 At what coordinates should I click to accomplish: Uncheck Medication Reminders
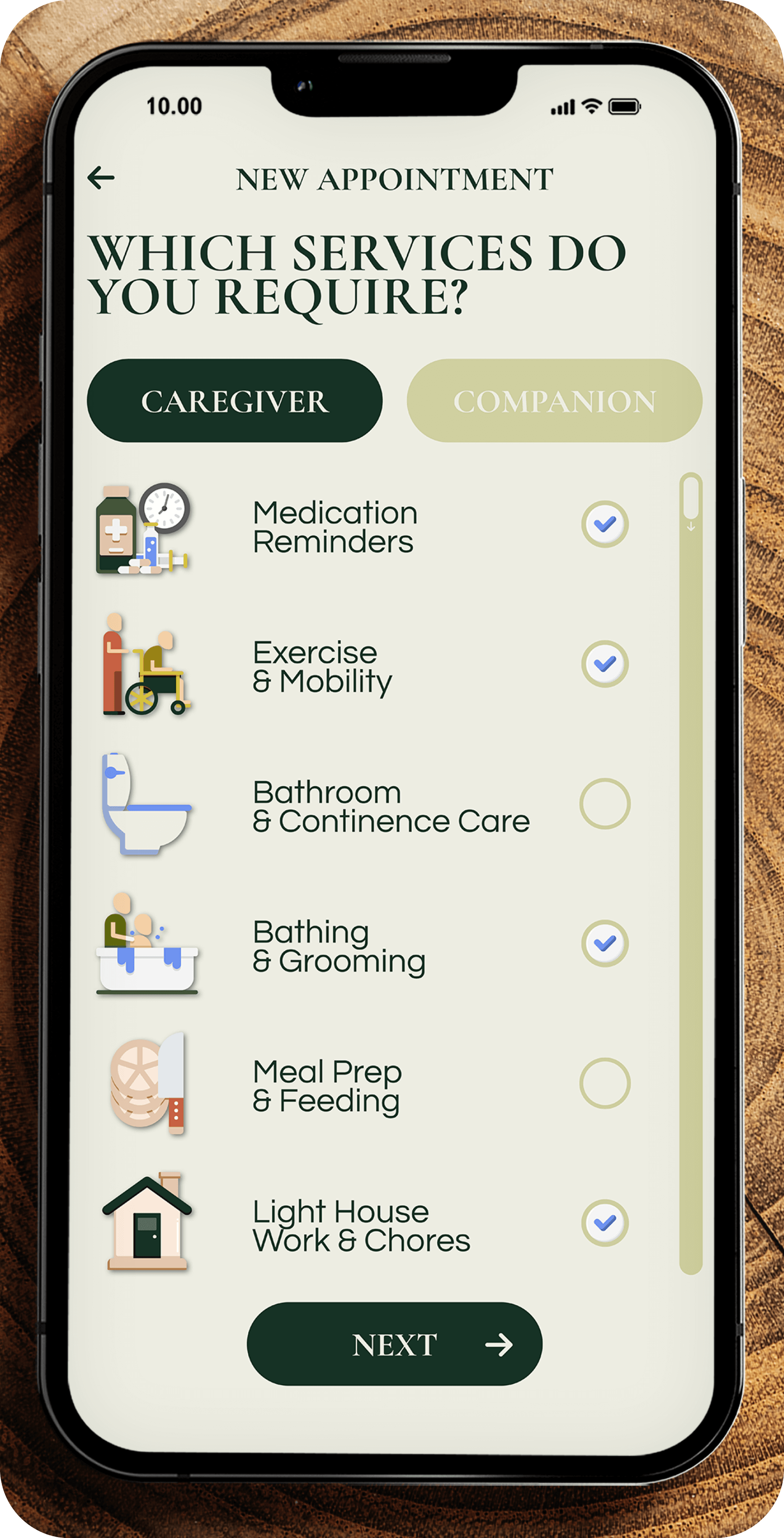(604, 524)
